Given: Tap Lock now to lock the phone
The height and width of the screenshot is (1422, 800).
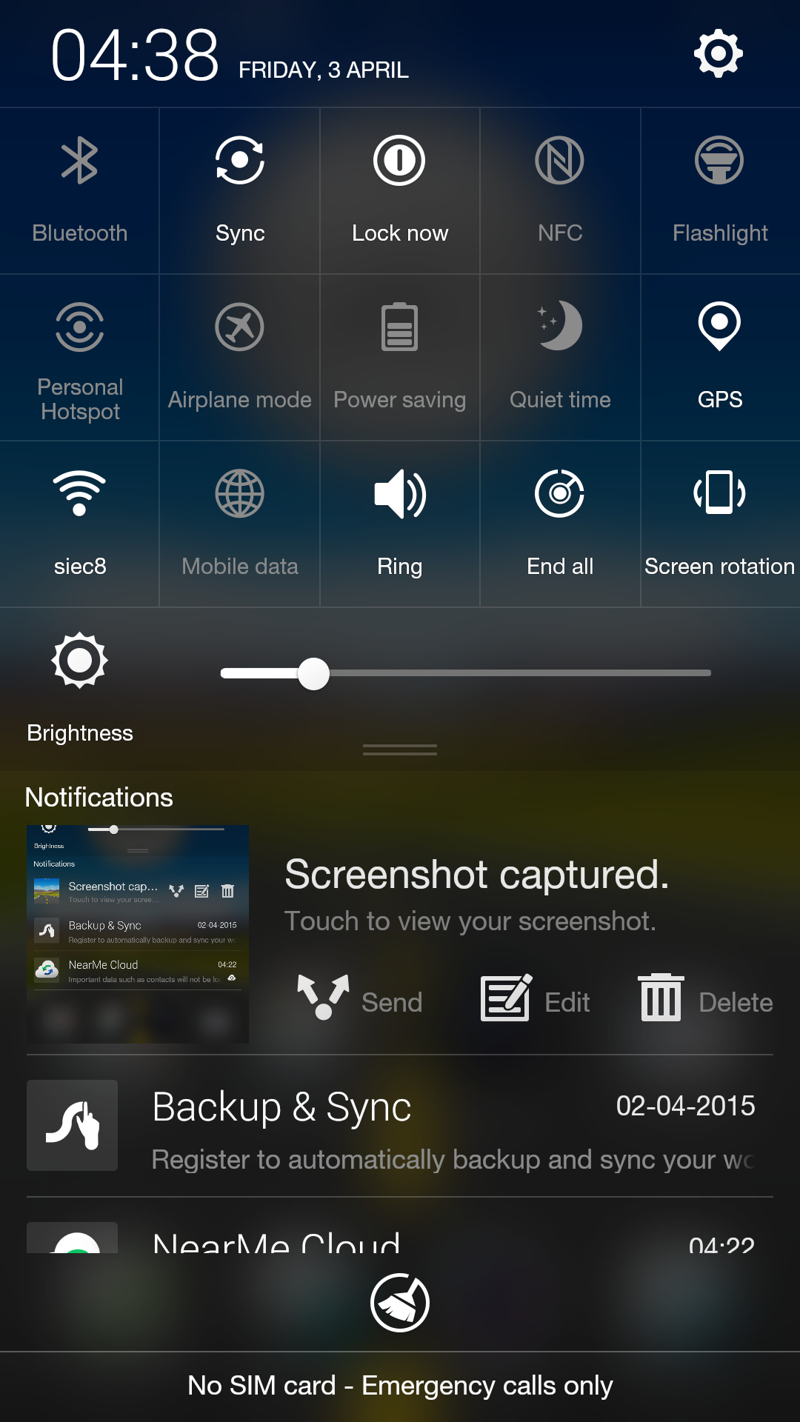Looking at the screenshot, I should pos(400,191).
